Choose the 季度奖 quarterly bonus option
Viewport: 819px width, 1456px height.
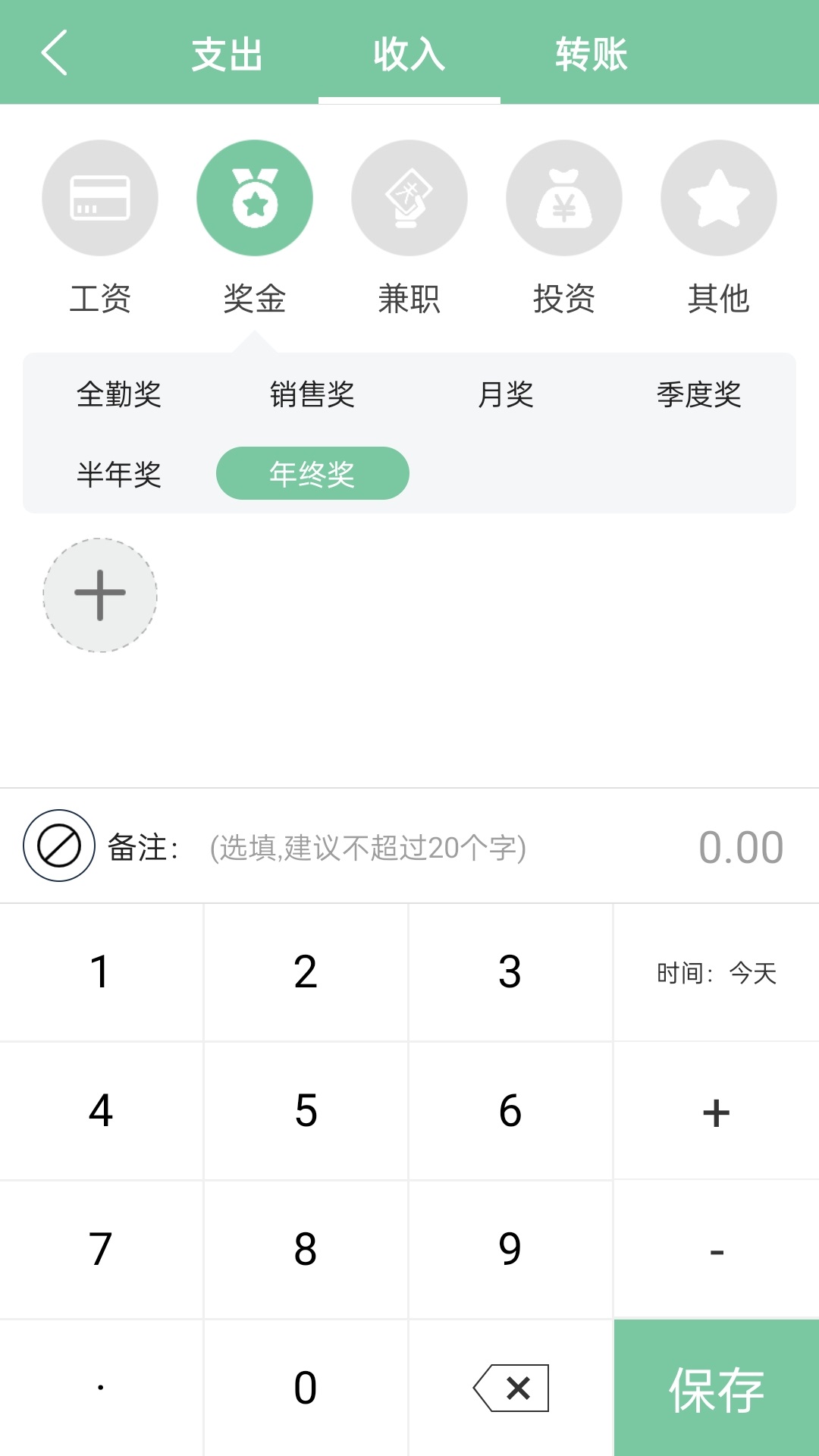(x=699, y=395)
